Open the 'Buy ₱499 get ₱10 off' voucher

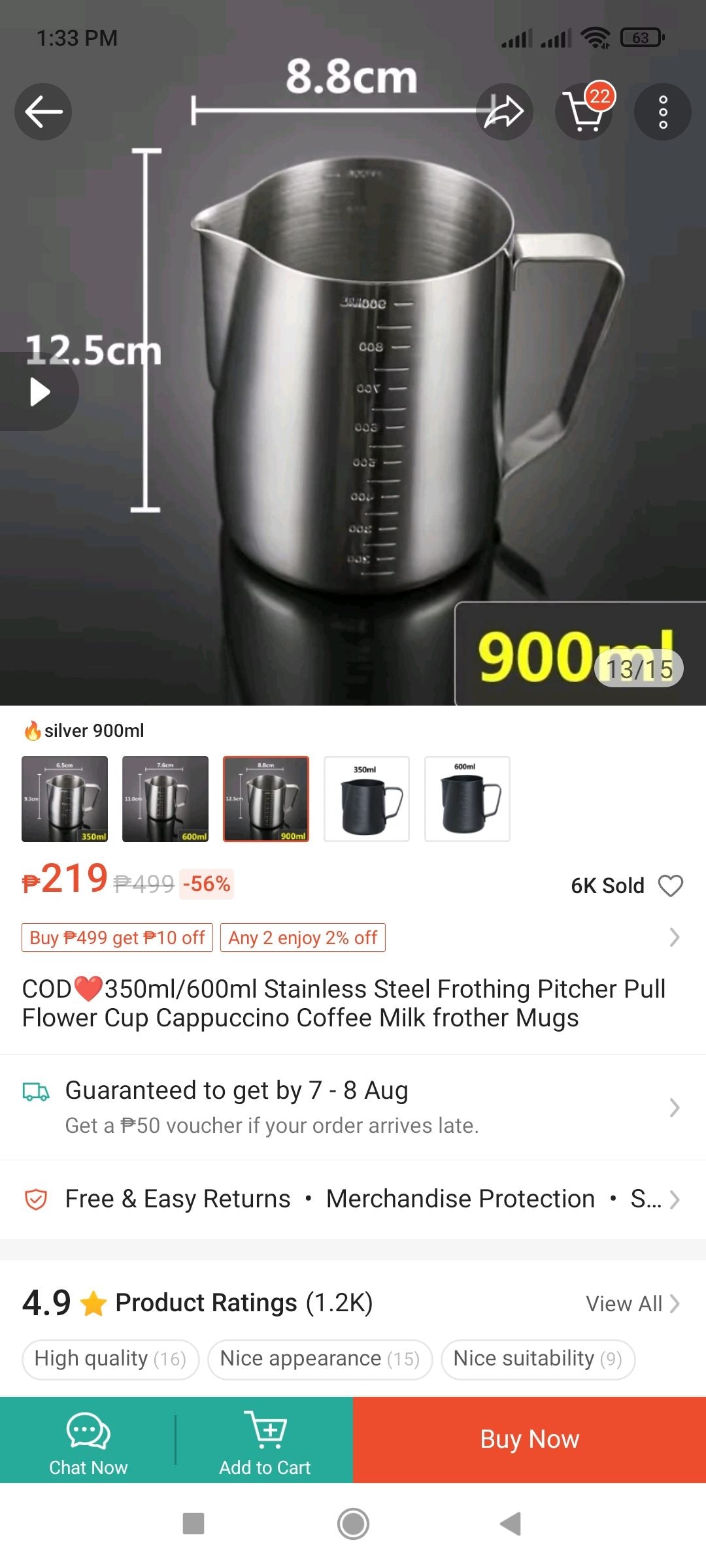[117, 938]
